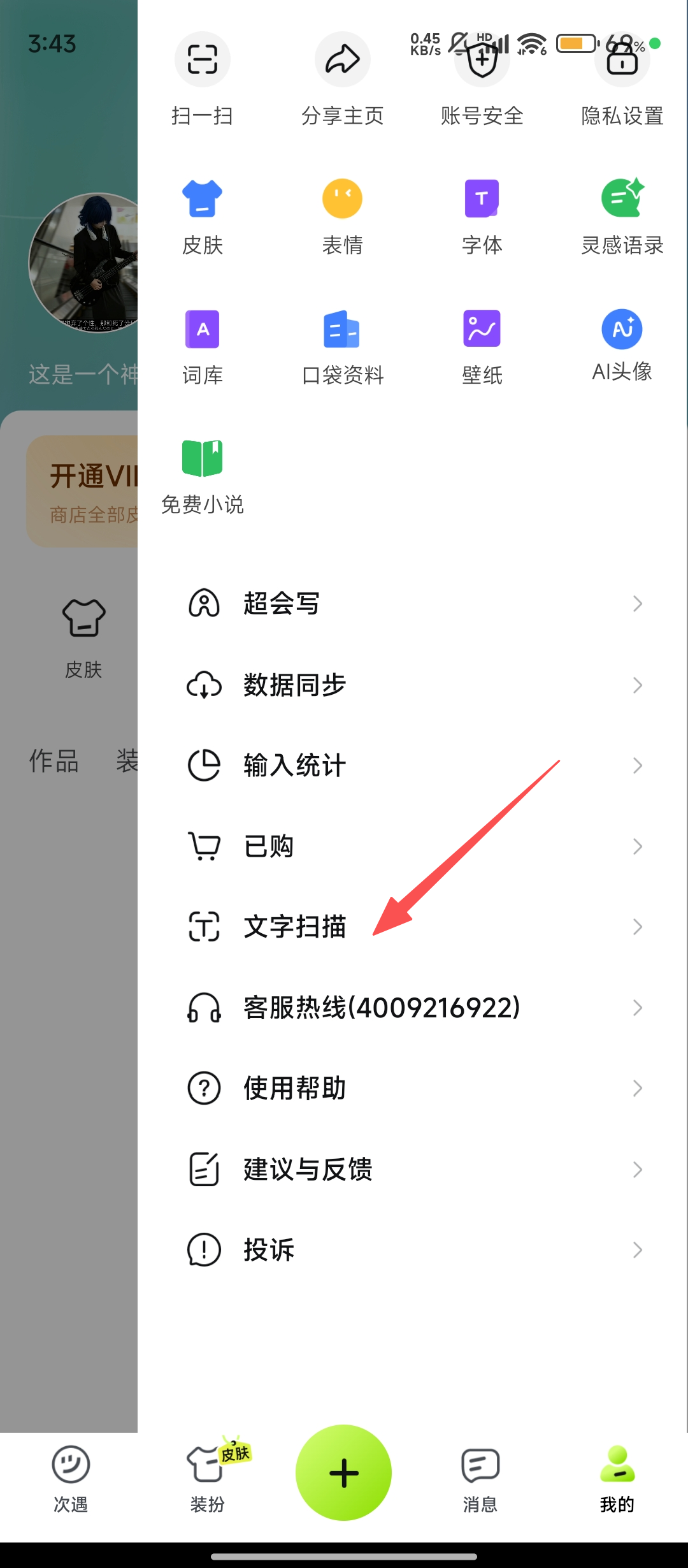Open the 表情 emoji section

point(342,217)
